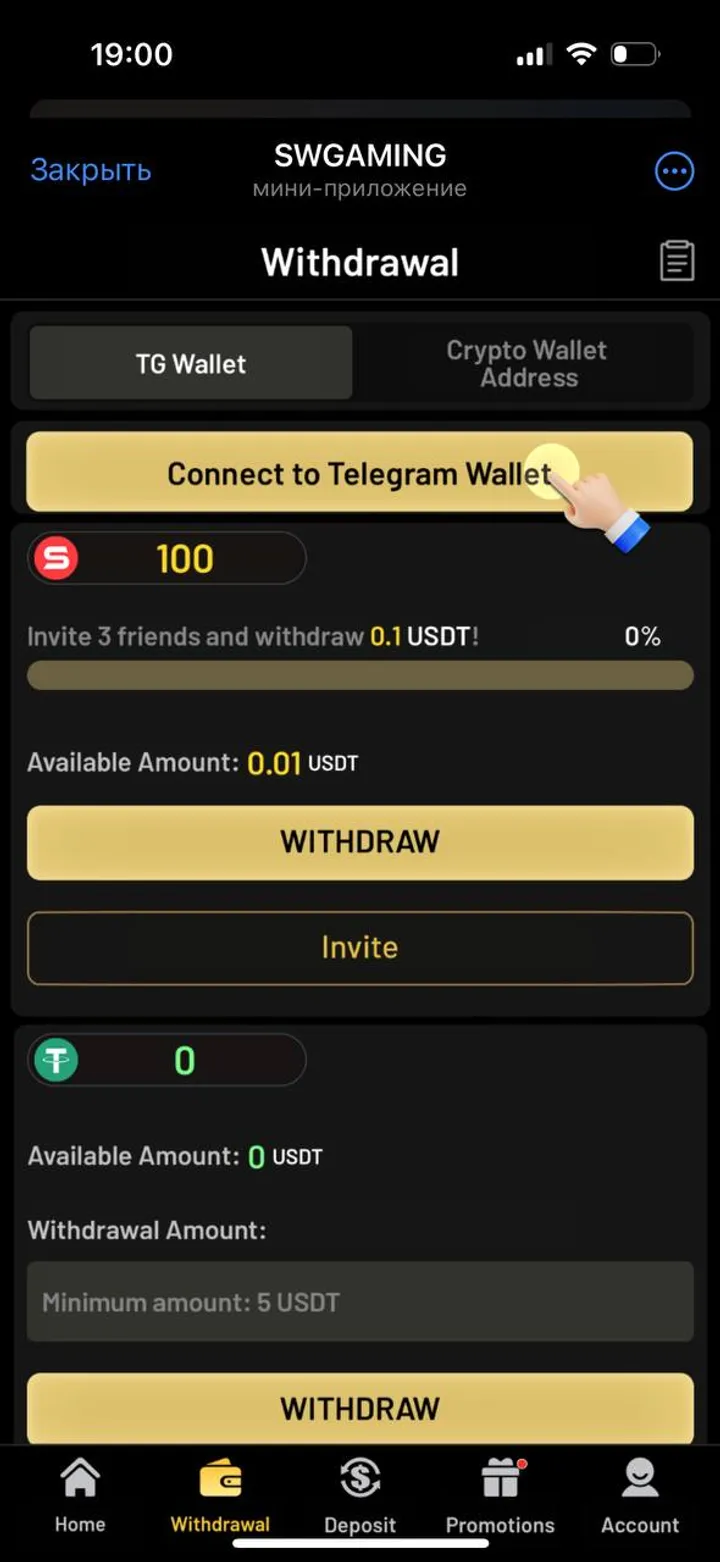
Task: Tap the minimum amount 5 USDT input field
Action: click(359, 1302)
